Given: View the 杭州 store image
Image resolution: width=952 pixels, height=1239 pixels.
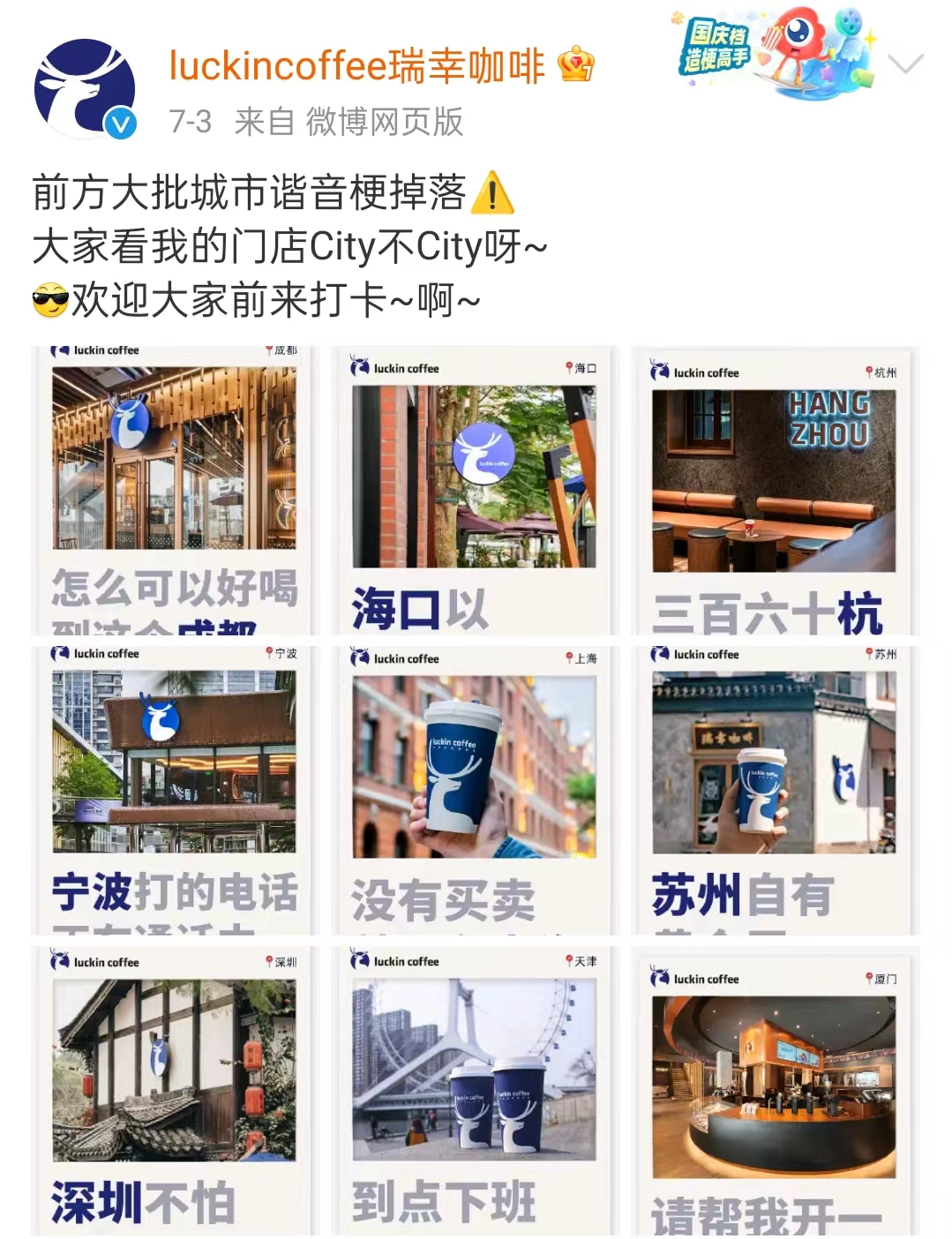Looking at the screenshot, I should [775, 490].
